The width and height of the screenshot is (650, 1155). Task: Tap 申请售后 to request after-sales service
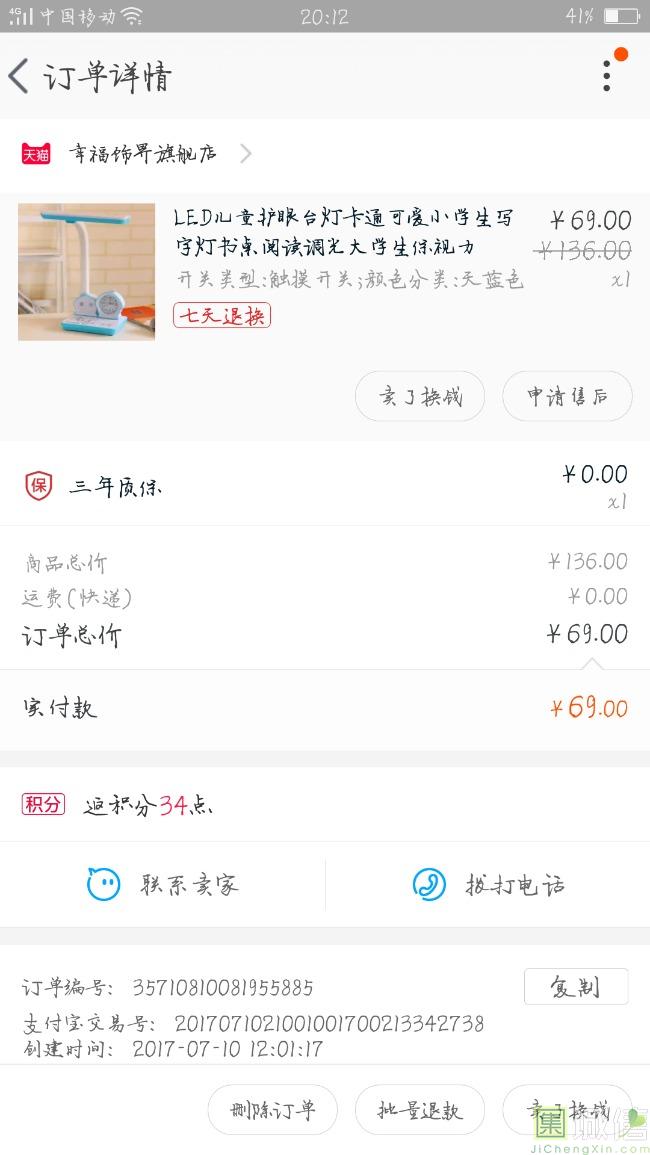[567, 396]
